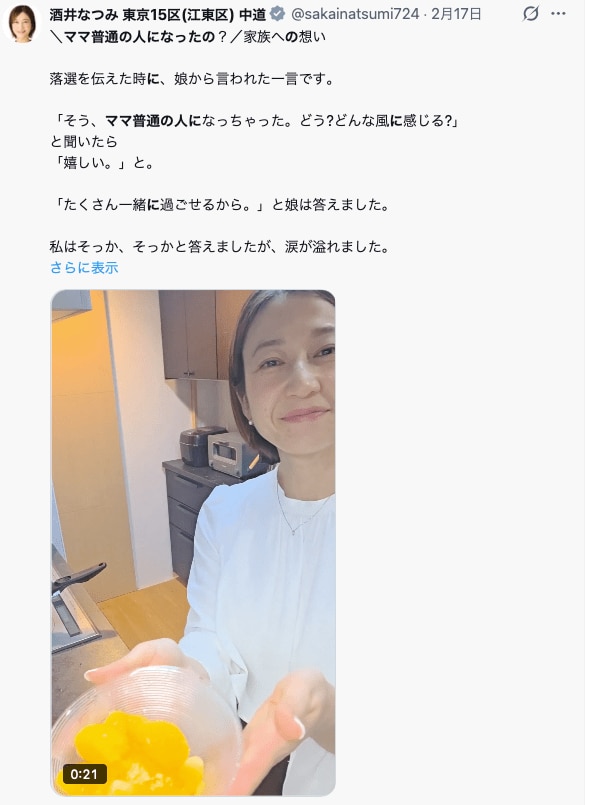Play the 0:21 video
Viewport: 606px width, 805px height.
(x=193, y=542)
